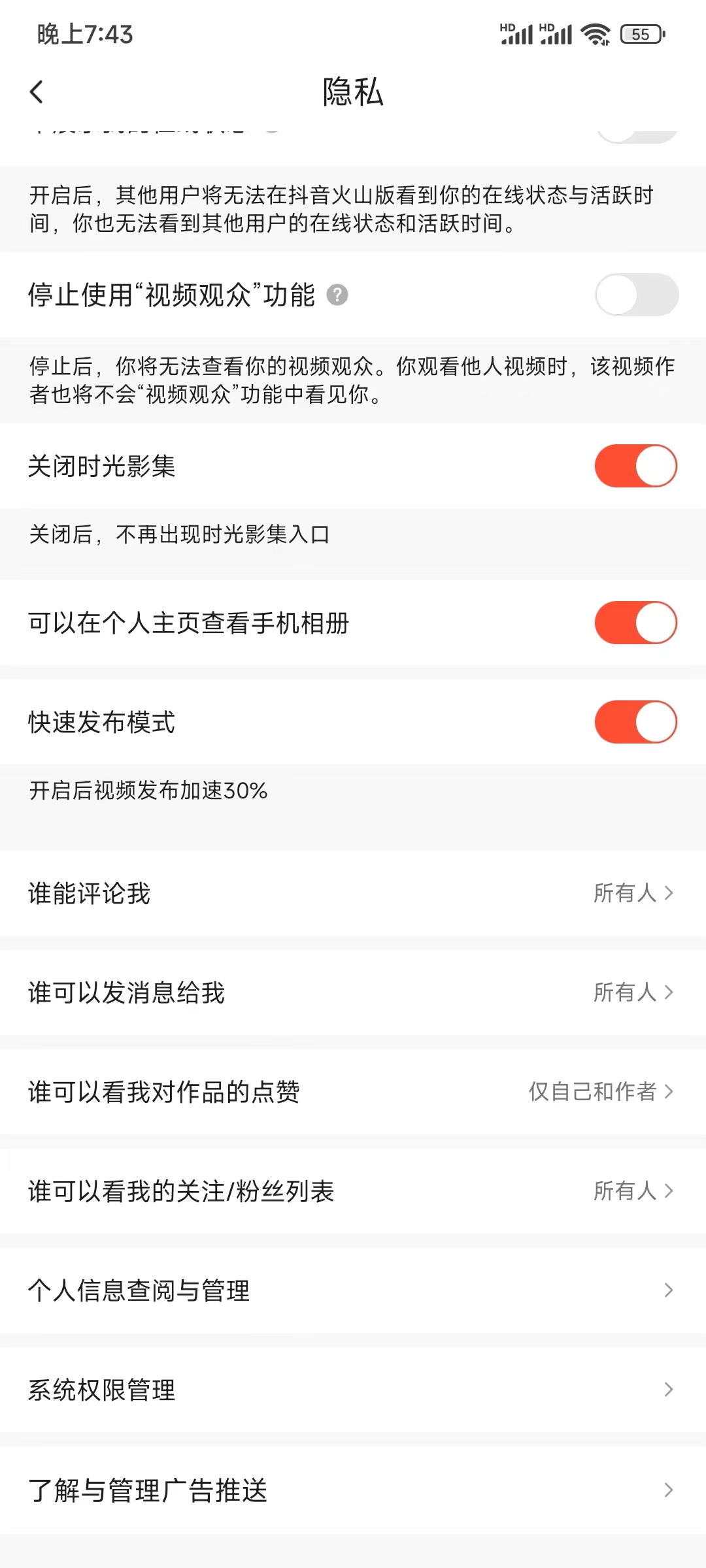
Task: Expand 谁可以发消息给我 settings
Action: coord(353,992)
